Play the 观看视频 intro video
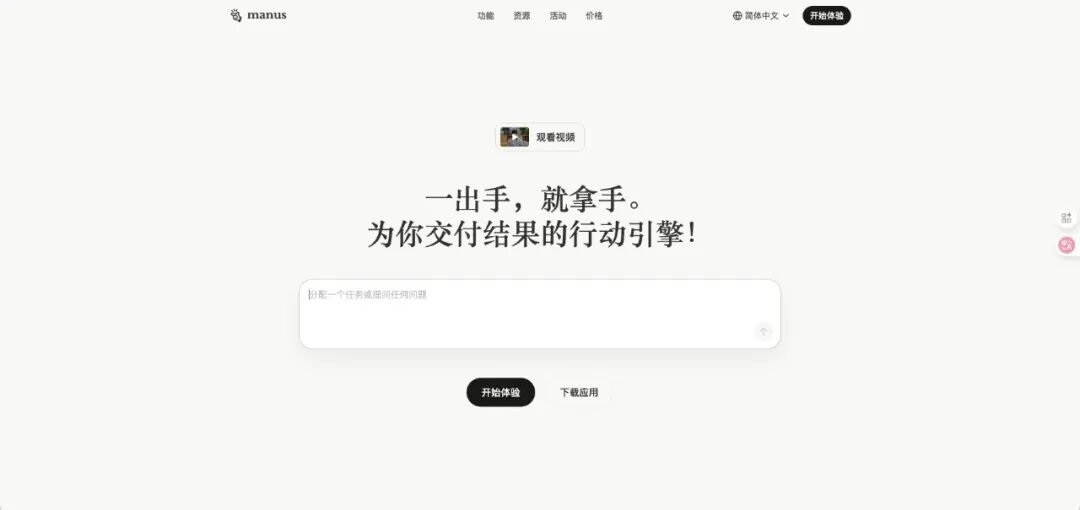Viewport: 1080px width, 510px height. click(x=540, y=137)
